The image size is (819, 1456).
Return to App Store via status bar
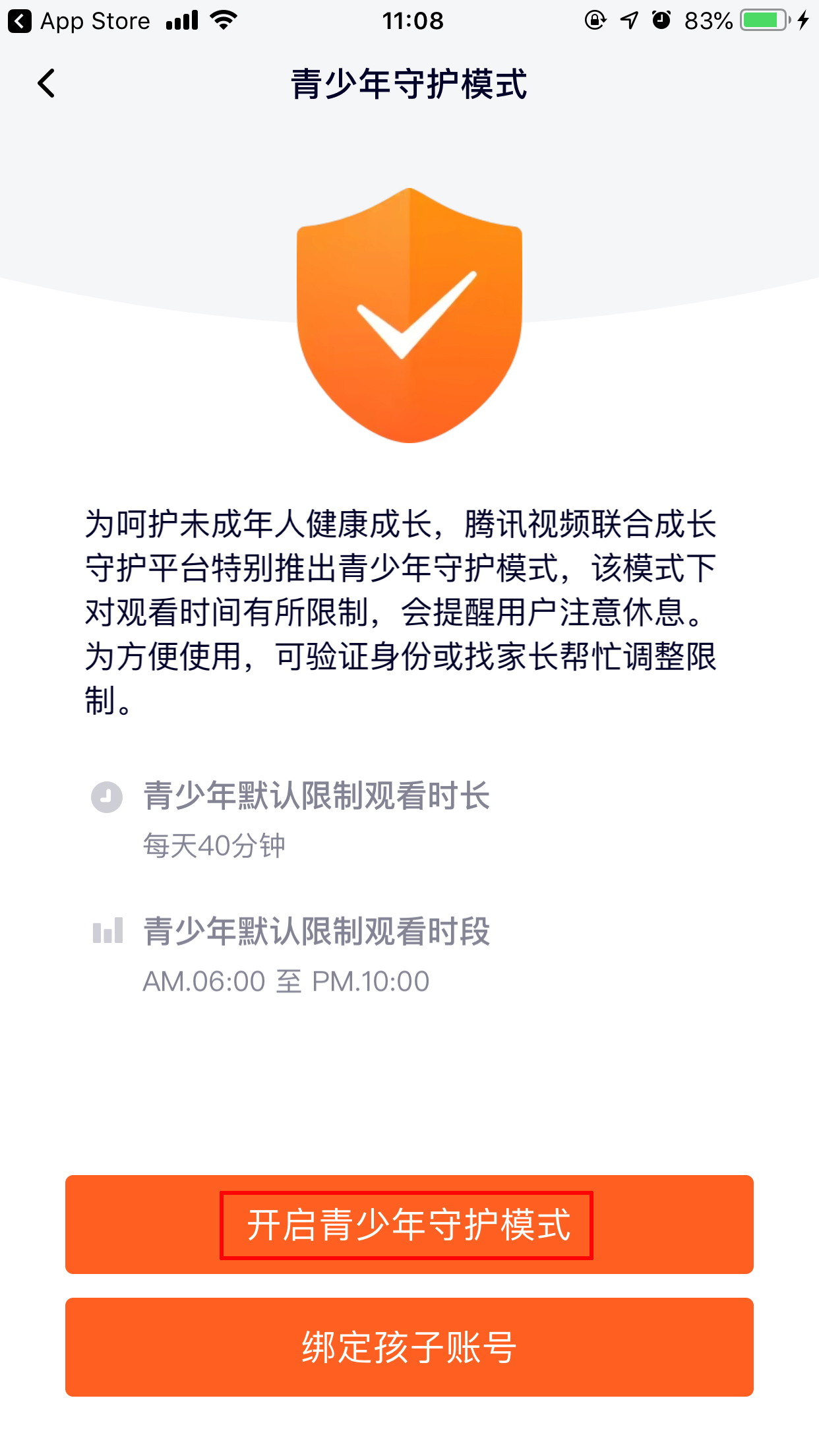click(79, 21)
